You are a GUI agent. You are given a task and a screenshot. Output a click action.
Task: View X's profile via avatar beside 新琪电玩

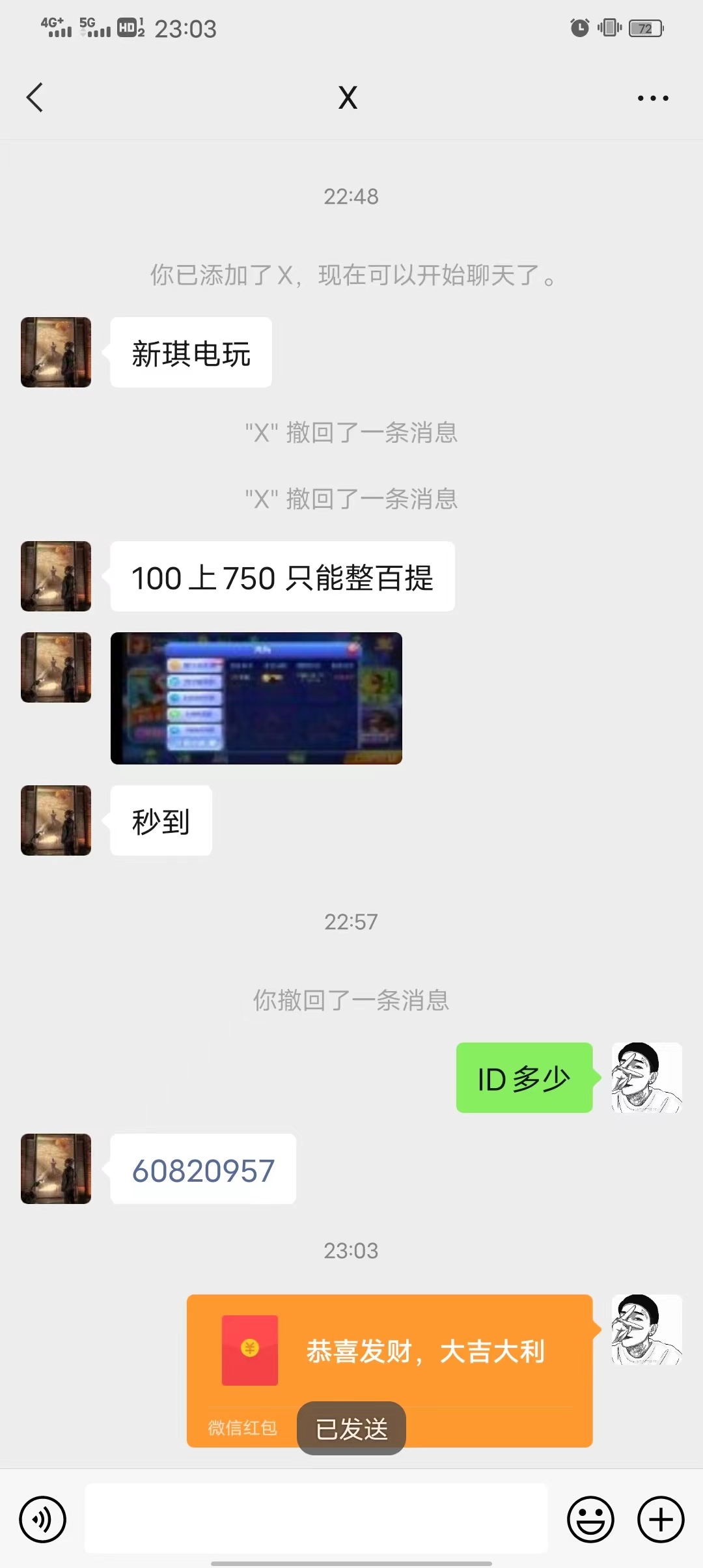point(56,352)
